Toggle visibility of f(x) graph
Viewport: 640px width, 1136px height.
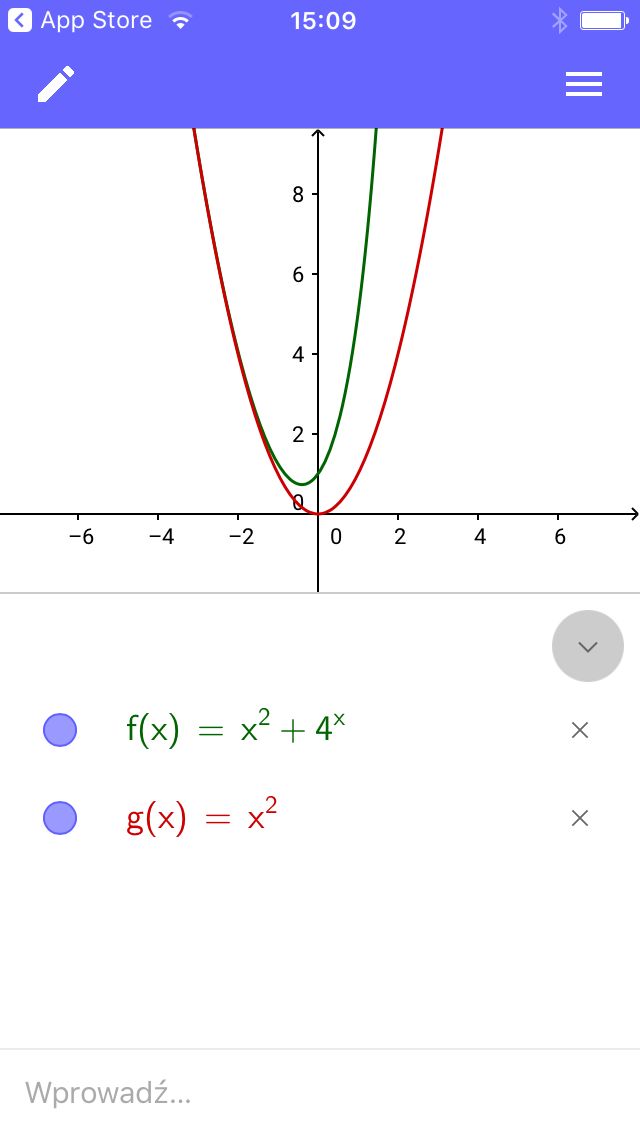(60, 730)
